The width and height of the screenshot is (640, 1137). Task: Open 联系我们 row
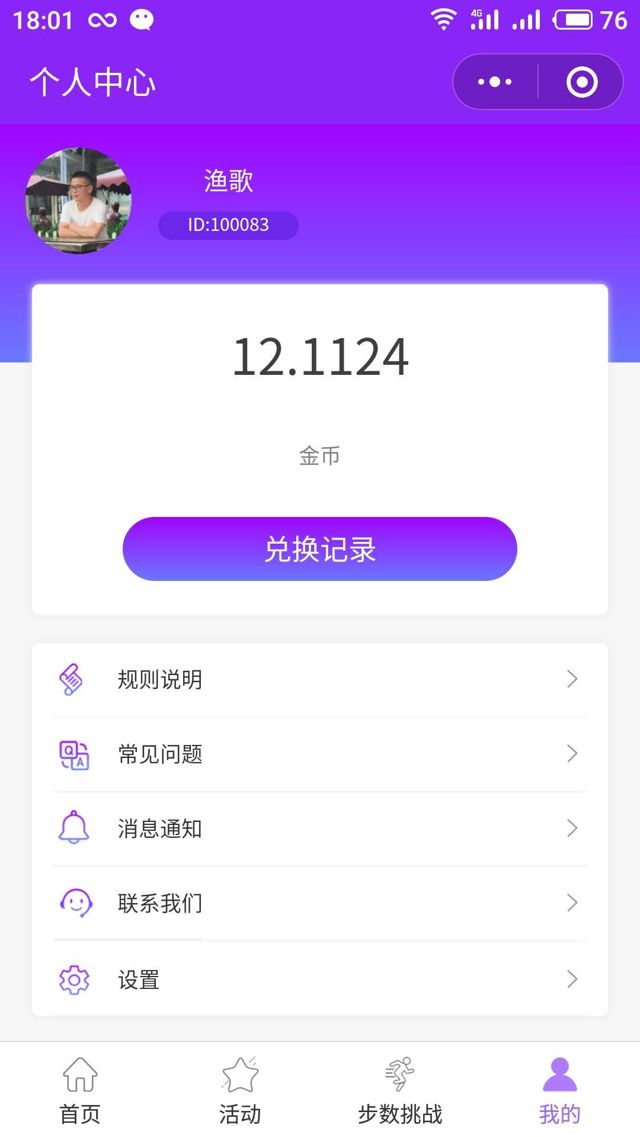(x=319, y=904)
